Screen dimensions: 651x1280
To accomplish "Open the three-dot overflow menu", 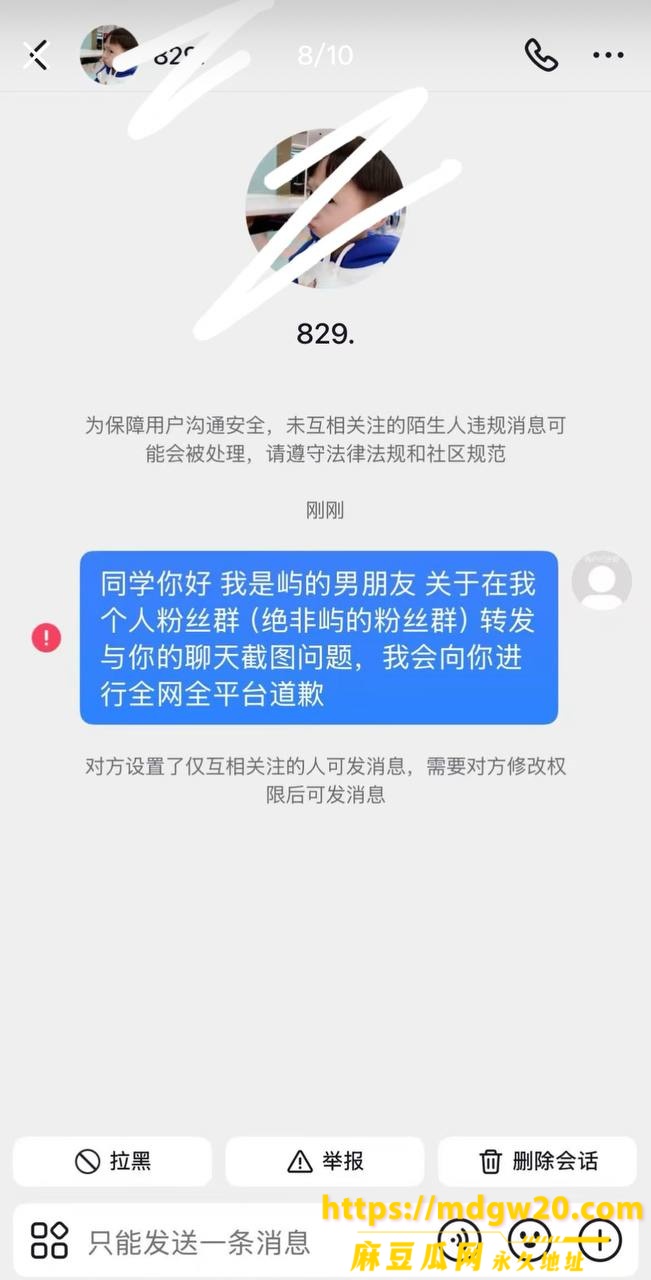I will point(608,55).
